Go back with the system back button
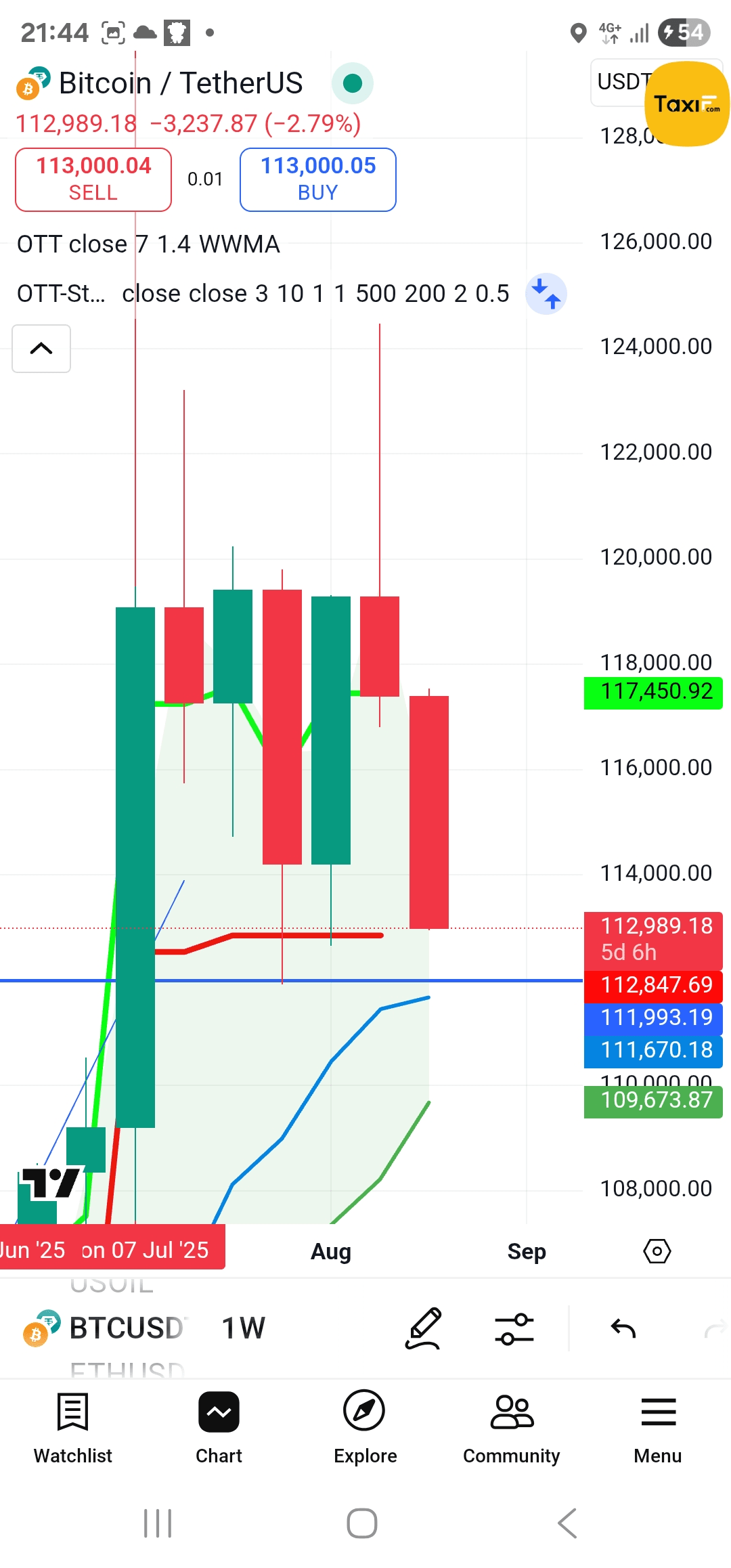The image size is (731, 1568). coord(567,1523)
